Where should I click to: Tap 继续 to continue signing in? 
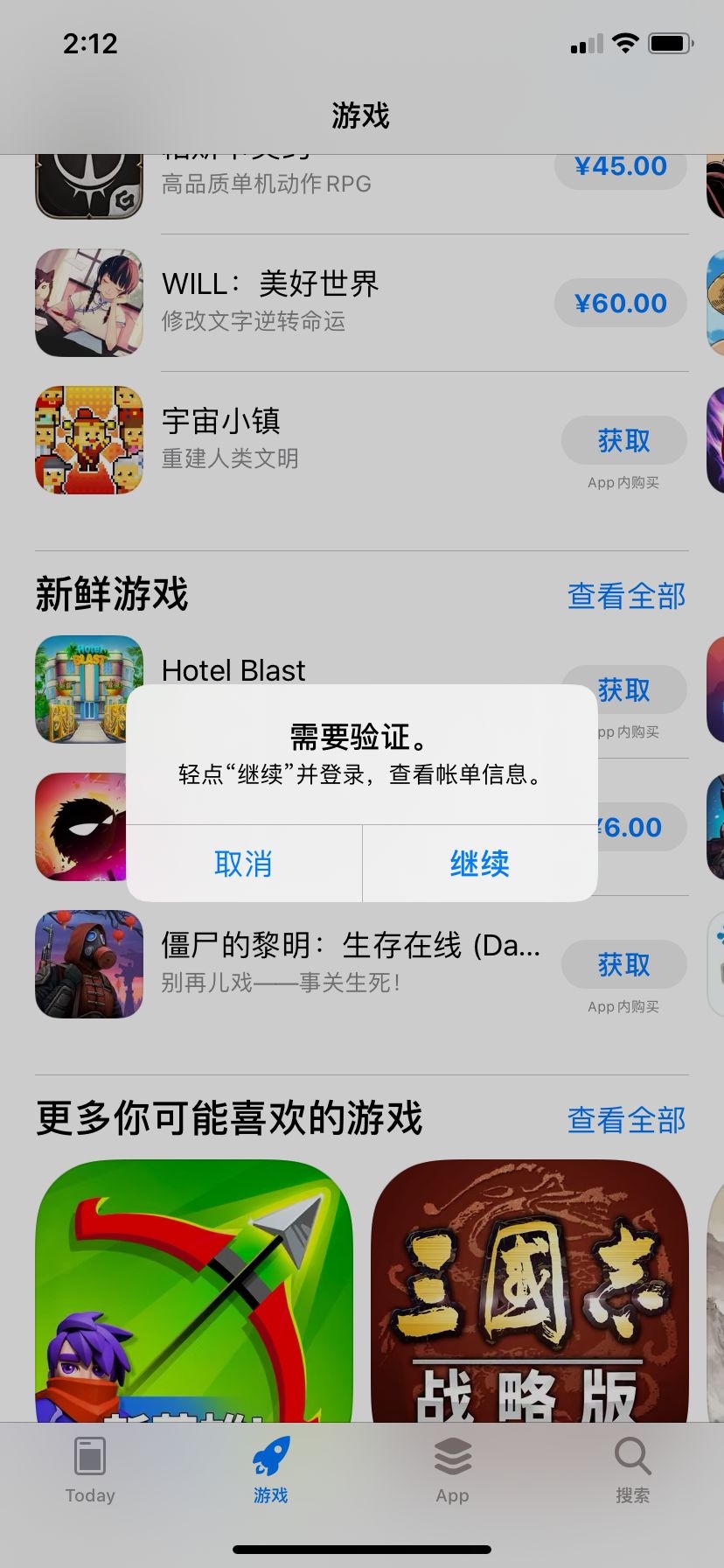pos(479,864)
